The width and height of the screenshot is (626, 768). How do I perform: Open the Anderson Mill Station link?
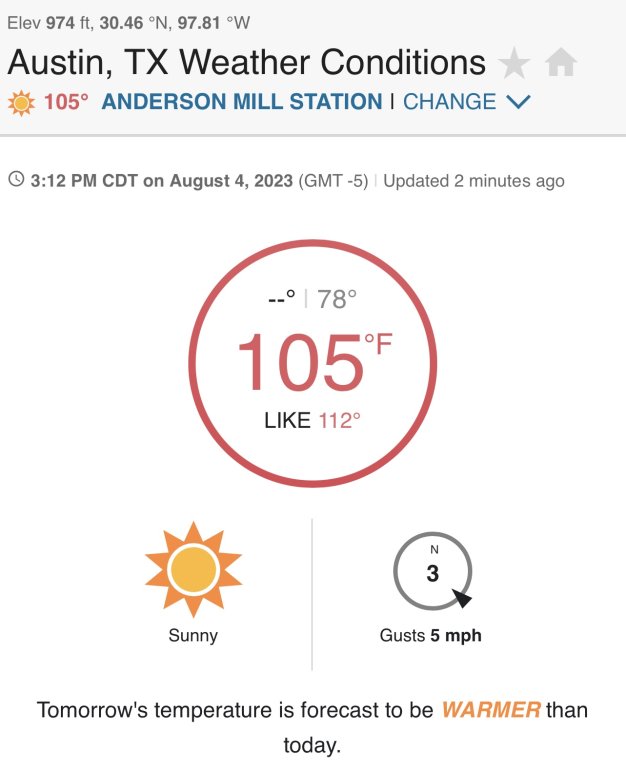pos(242,102)
